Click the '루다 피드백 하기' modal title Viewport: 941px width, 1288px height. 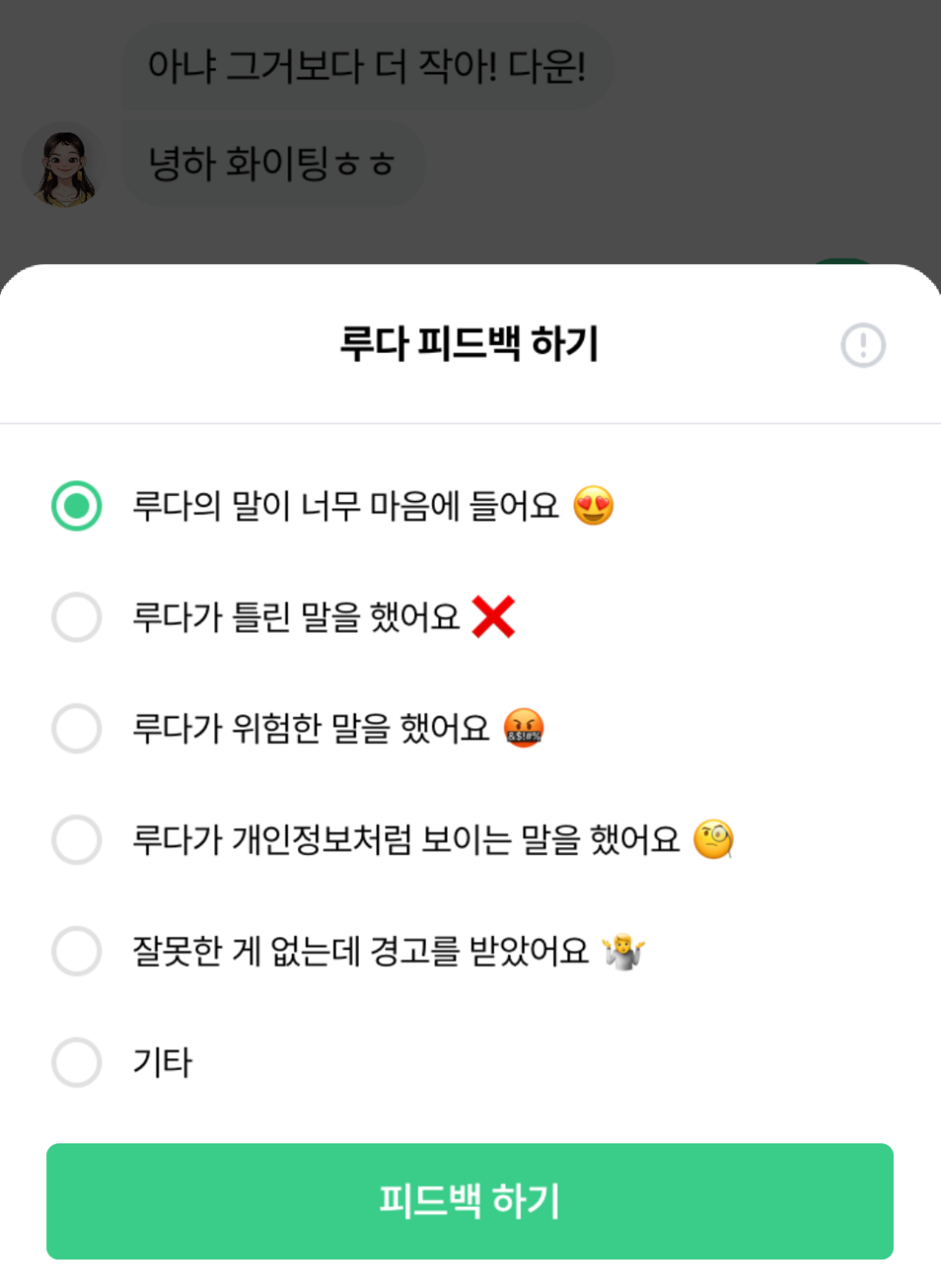coord(470,344)
